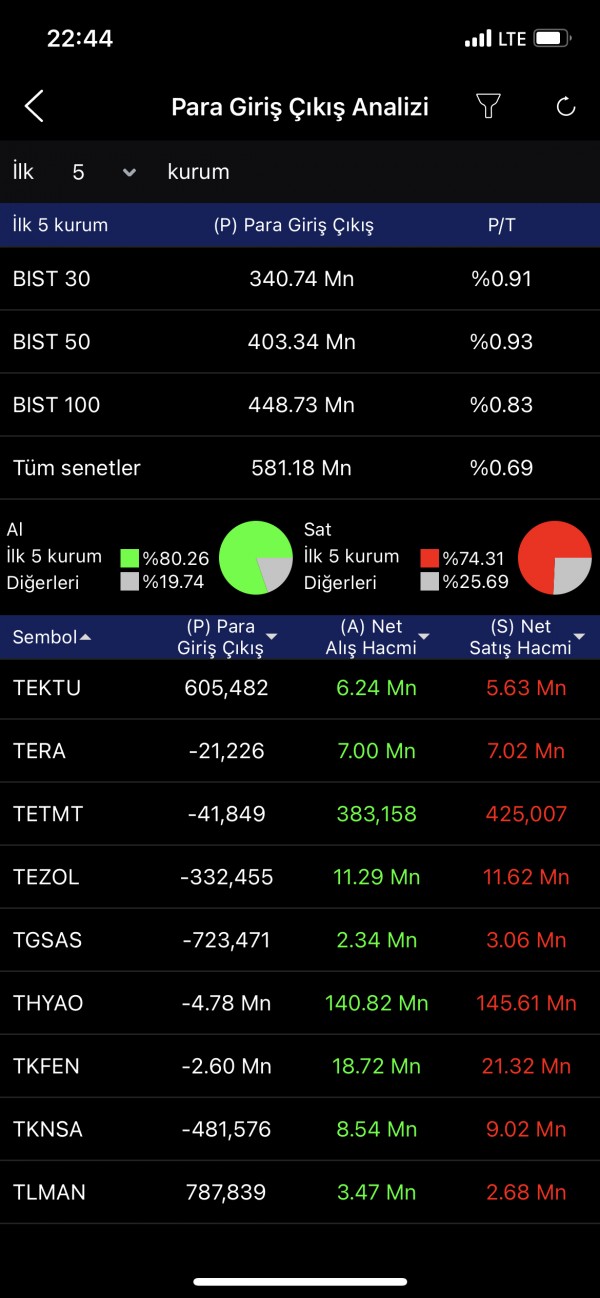Sort by (P) Para Giriş Çıkış column
This screenshot has width=600, height=1298.
[x=227, y=637]
